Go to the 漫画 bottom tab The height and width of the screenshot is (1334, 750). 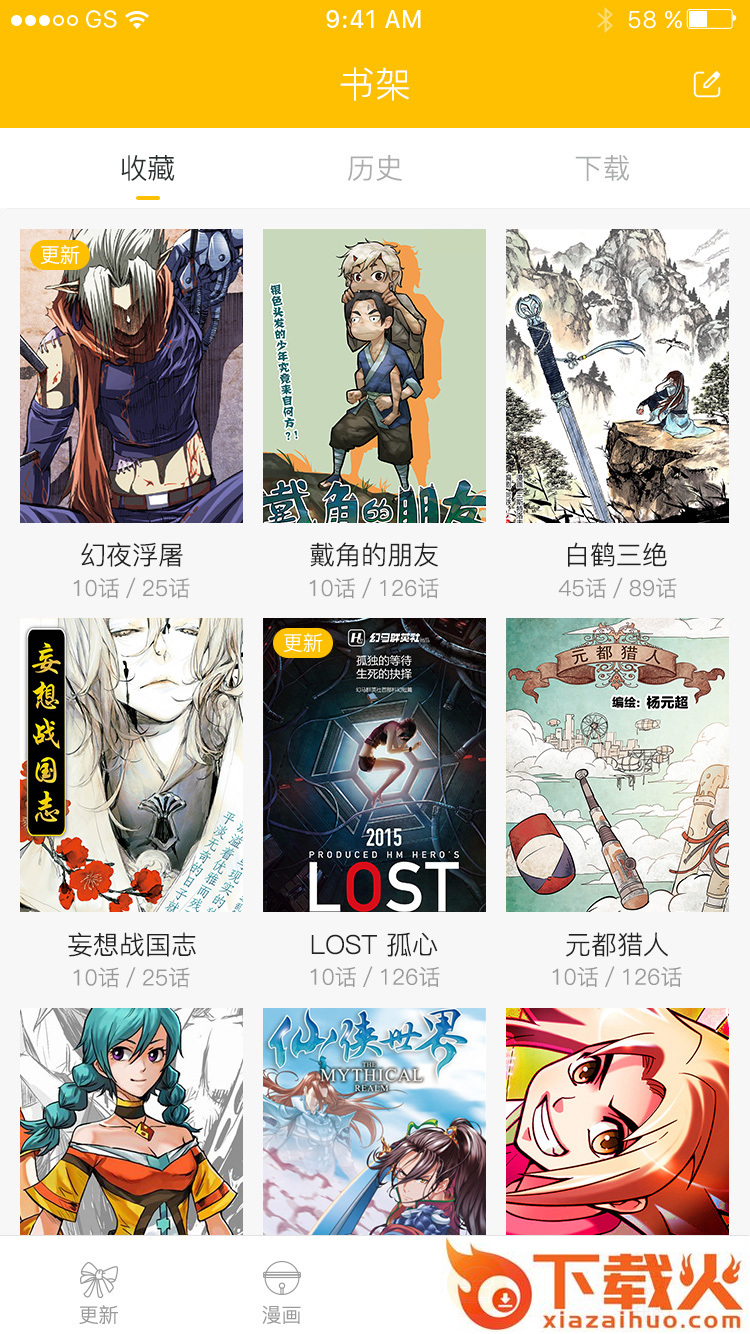tap(281, 1292)
